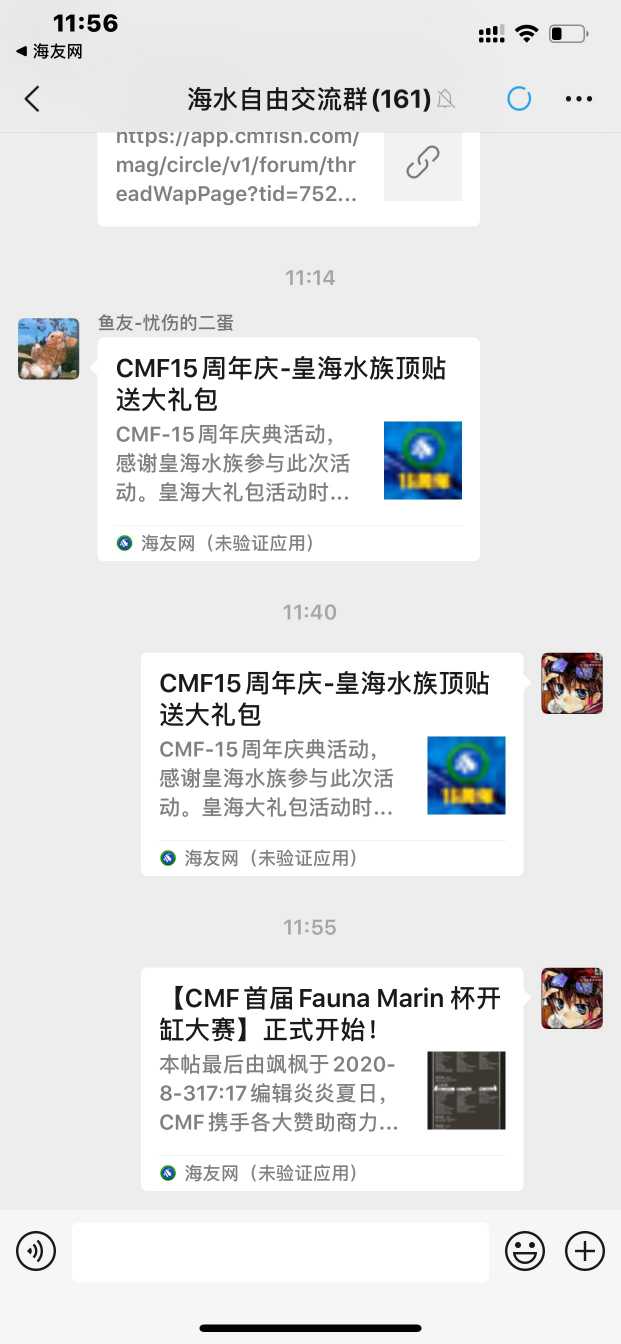The width and height of the screenshot is (621, 1344).
Task: Open the group chat overflow menu
Action: coord(579,98)
